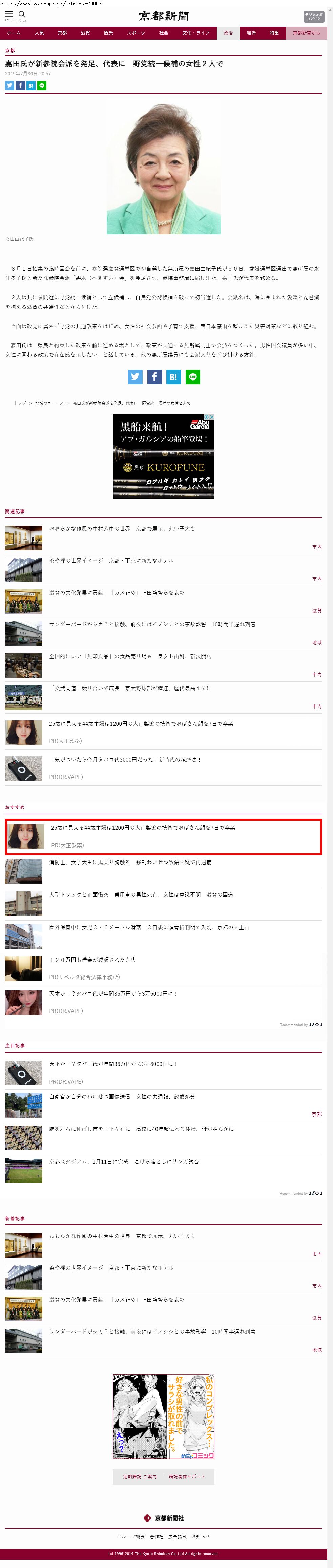Open the 黒船来航 KUROFUNE ad banner
The height and width of the screenshot is (1568, 333).
pyautogui.click(x=164, y=457)
